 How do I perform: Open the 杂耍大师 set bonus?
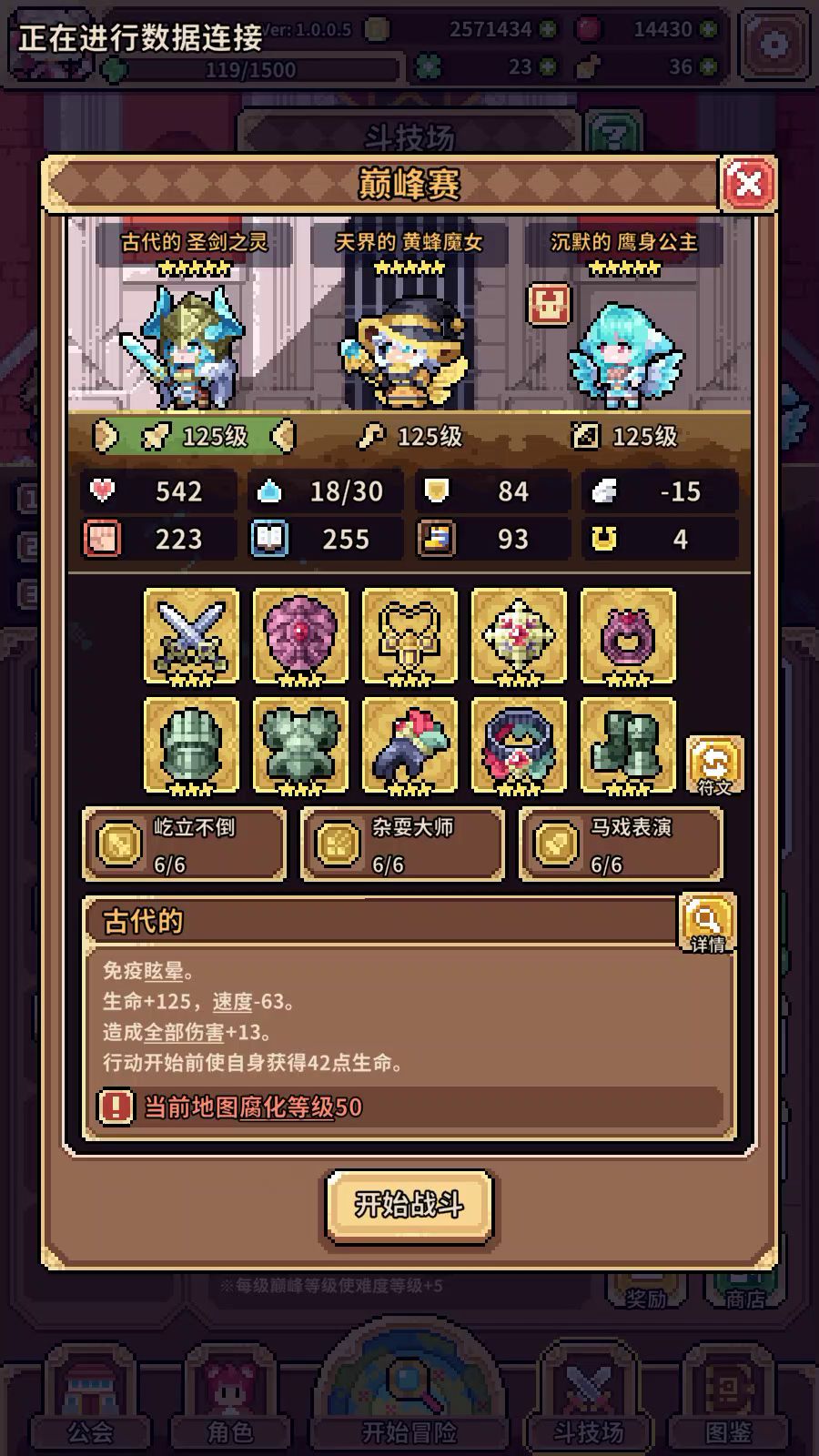(402, 844)
